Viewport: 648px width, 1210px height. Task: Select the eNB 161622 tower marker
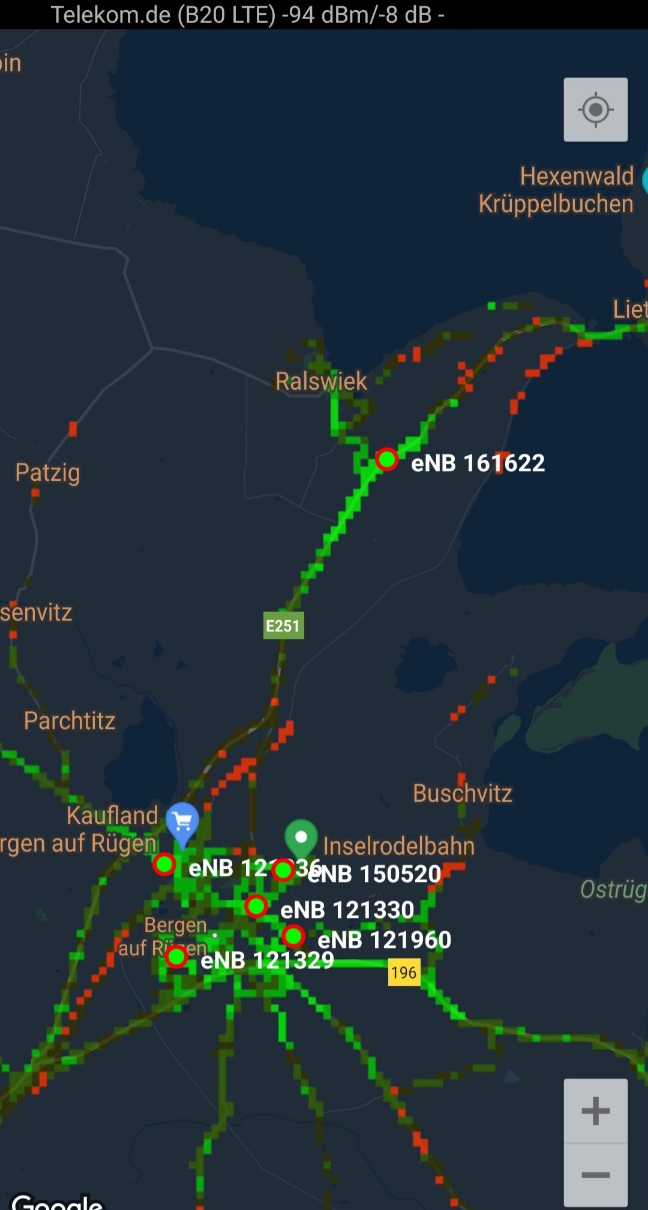(387, 460)
